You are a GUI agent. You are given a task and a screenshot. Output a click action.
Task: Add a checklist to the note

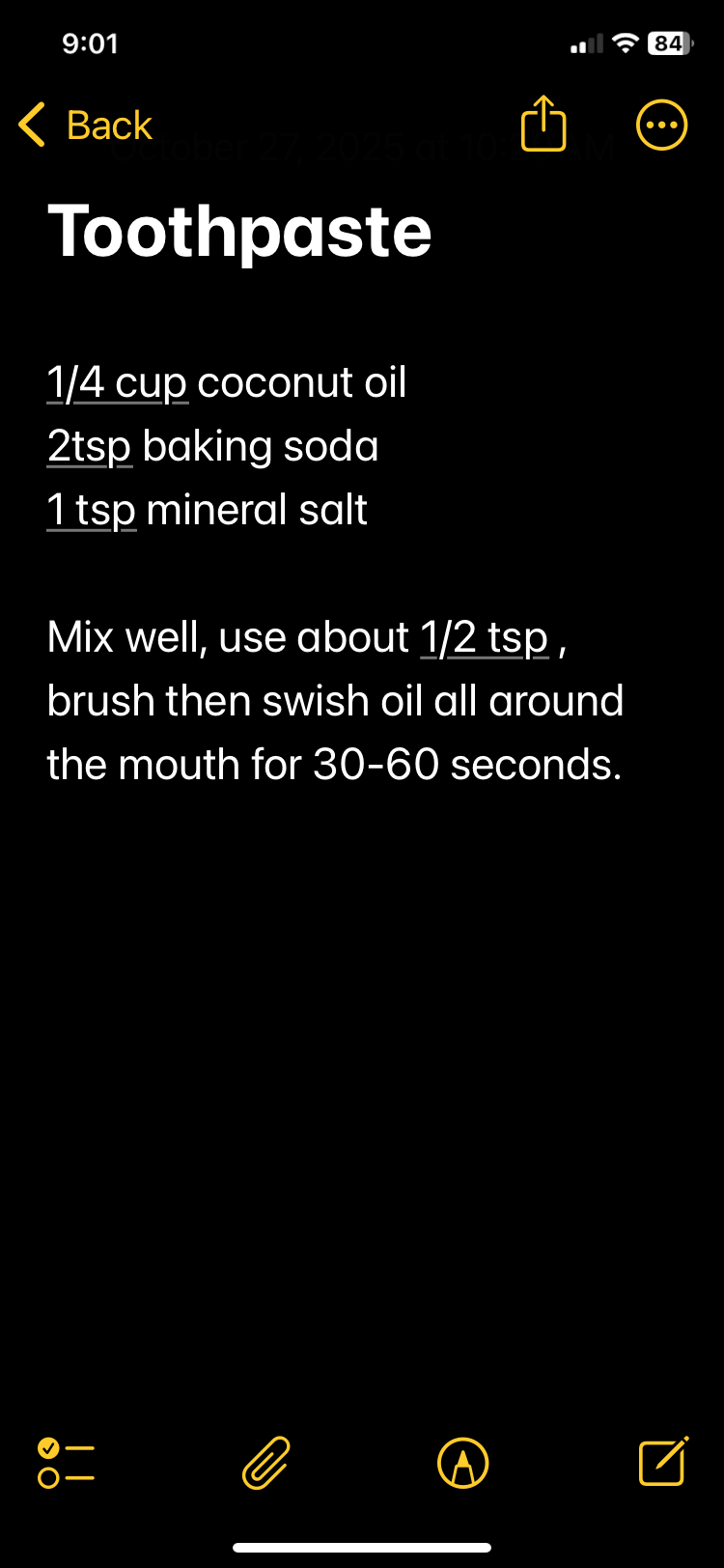(x=66, y=1463)
